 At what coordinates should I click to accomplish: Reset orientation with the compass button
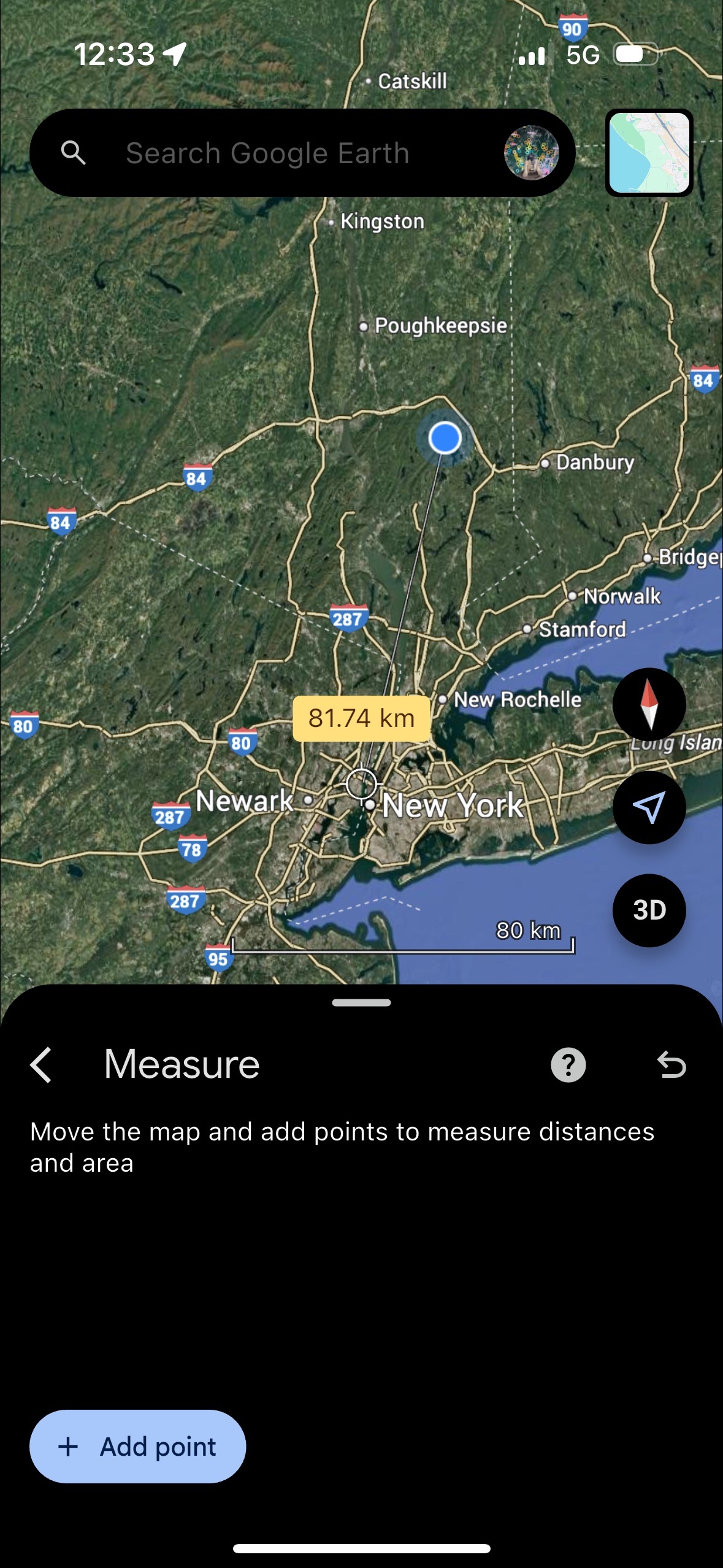click(x=649, y=704)
